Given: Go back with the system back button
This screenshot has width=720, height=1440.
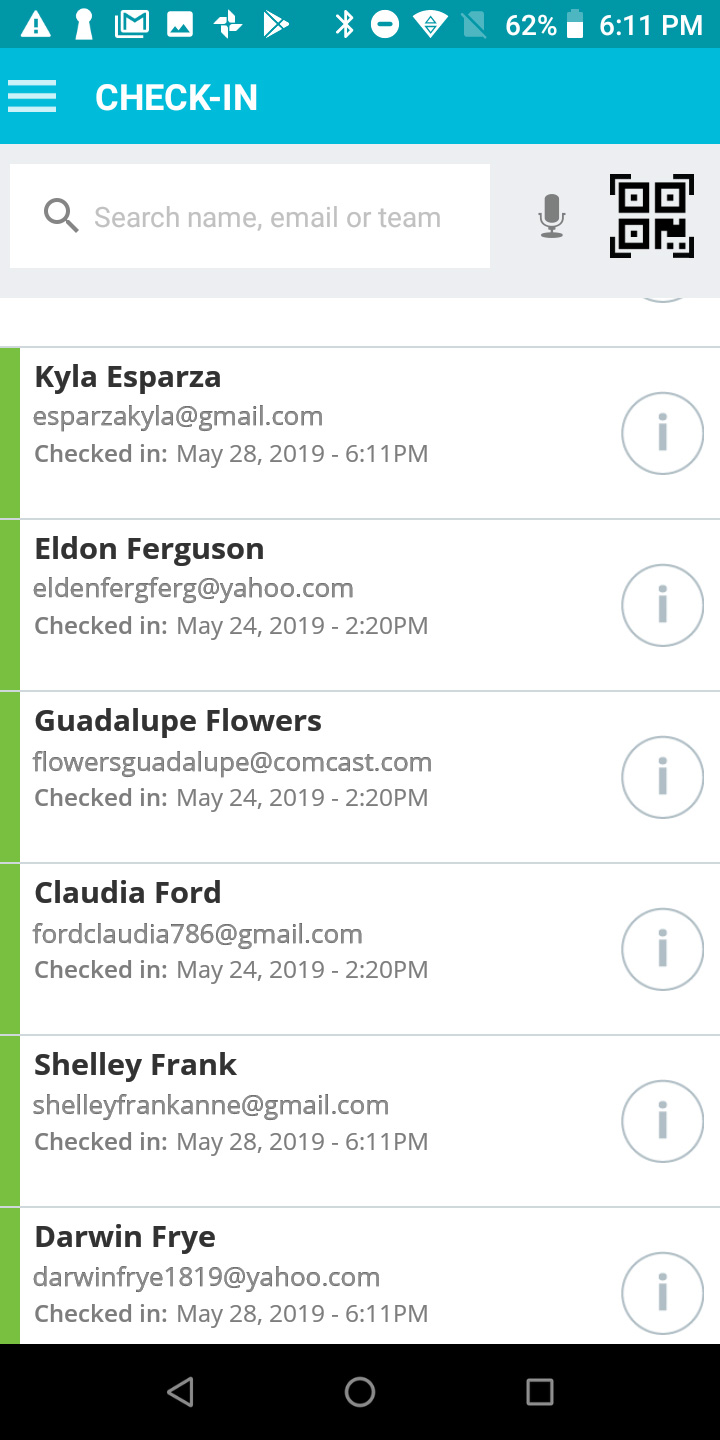Looking at the screenshot, I should pos(180,1392).
